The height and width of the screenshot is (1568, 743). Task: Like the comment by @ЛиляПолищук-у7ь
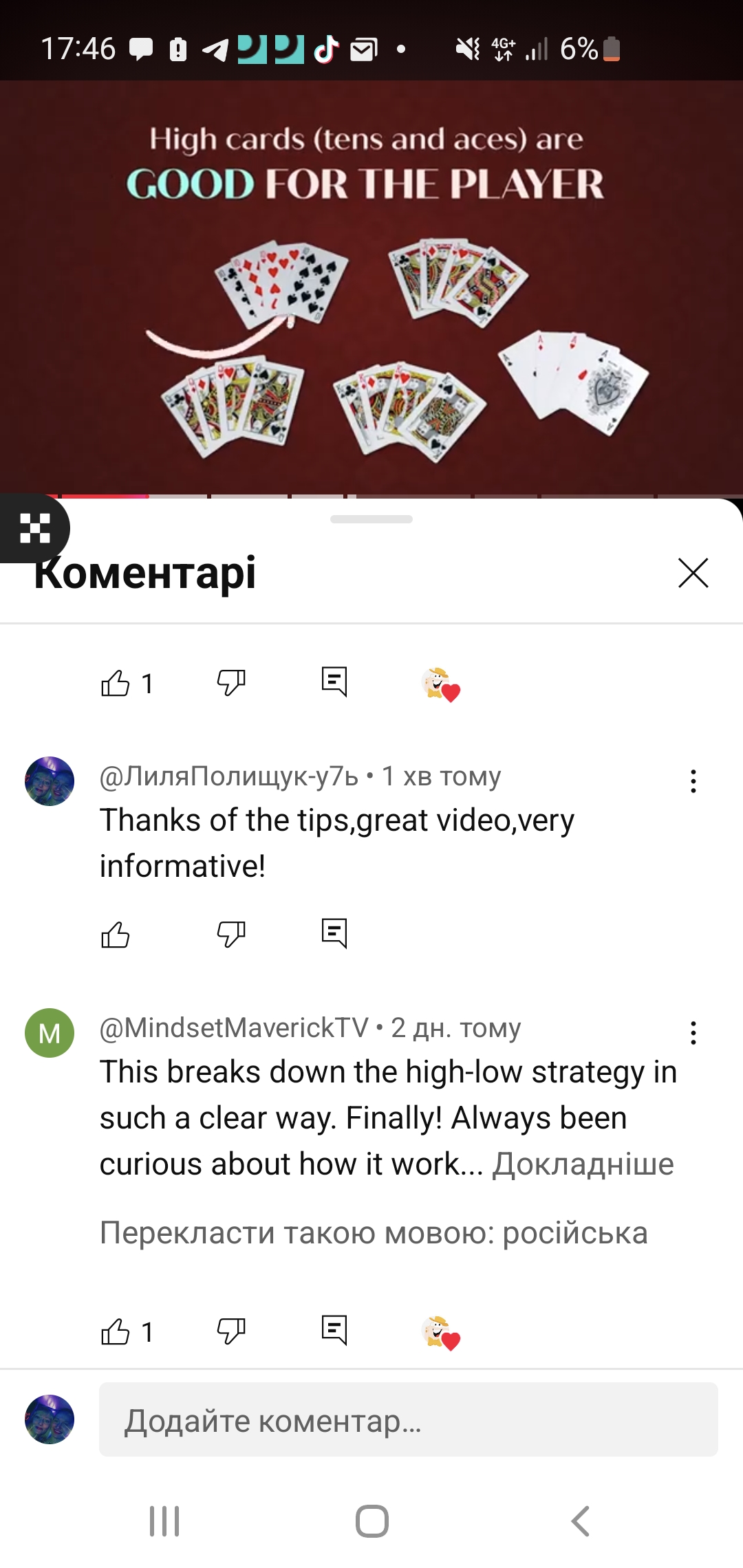click(x=116, y=934)
